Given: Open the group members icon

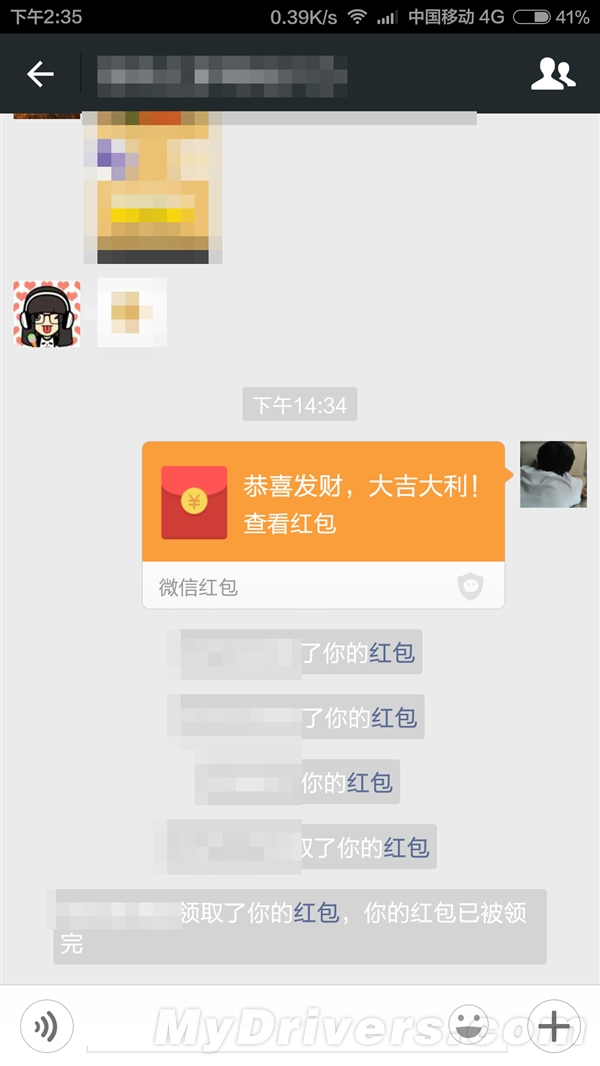Looking at the screenshot, I should 552,74.
